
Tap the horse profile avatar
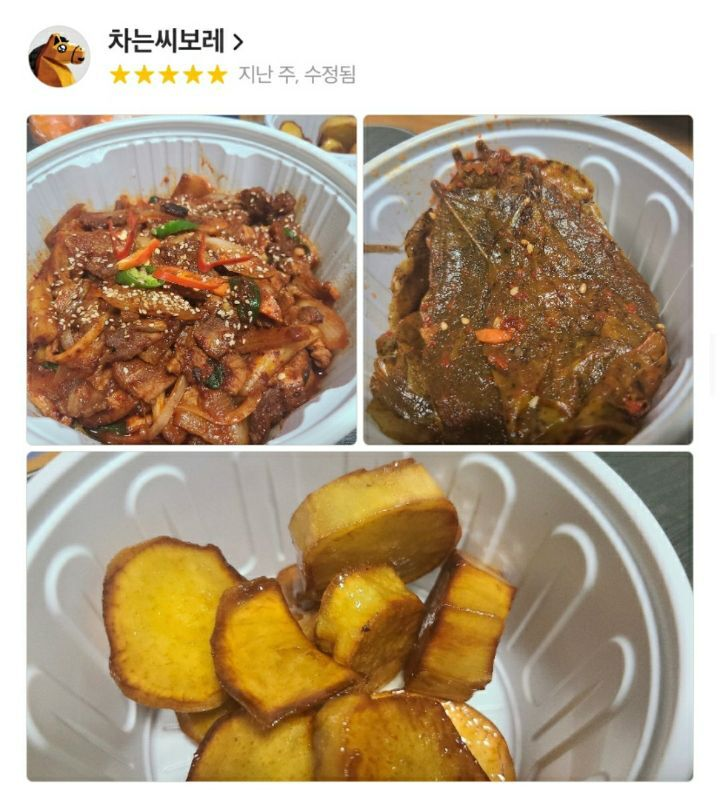point(59,57)
